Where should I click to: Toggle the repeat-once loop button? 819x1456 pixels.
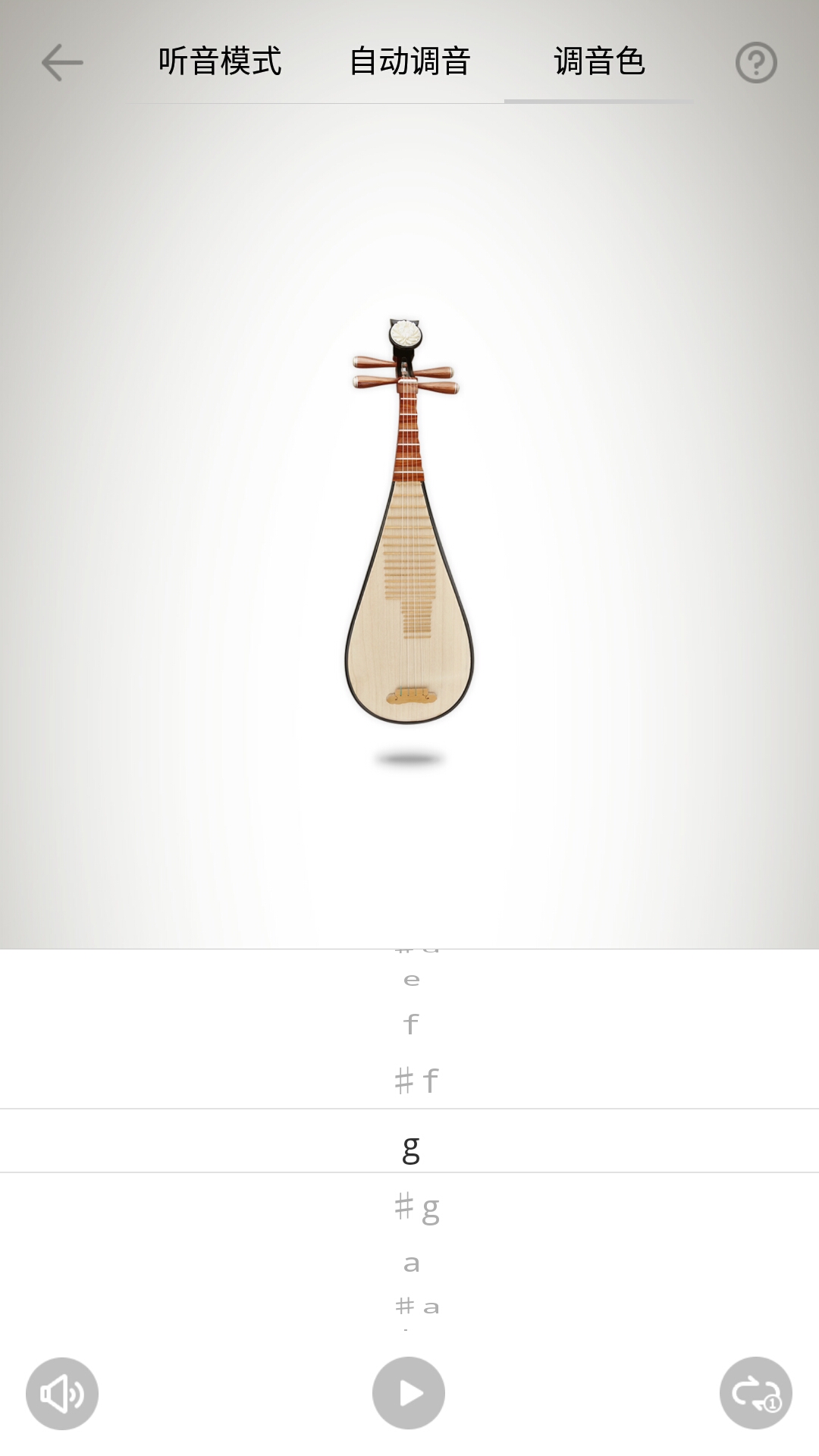coord(755,1393)
